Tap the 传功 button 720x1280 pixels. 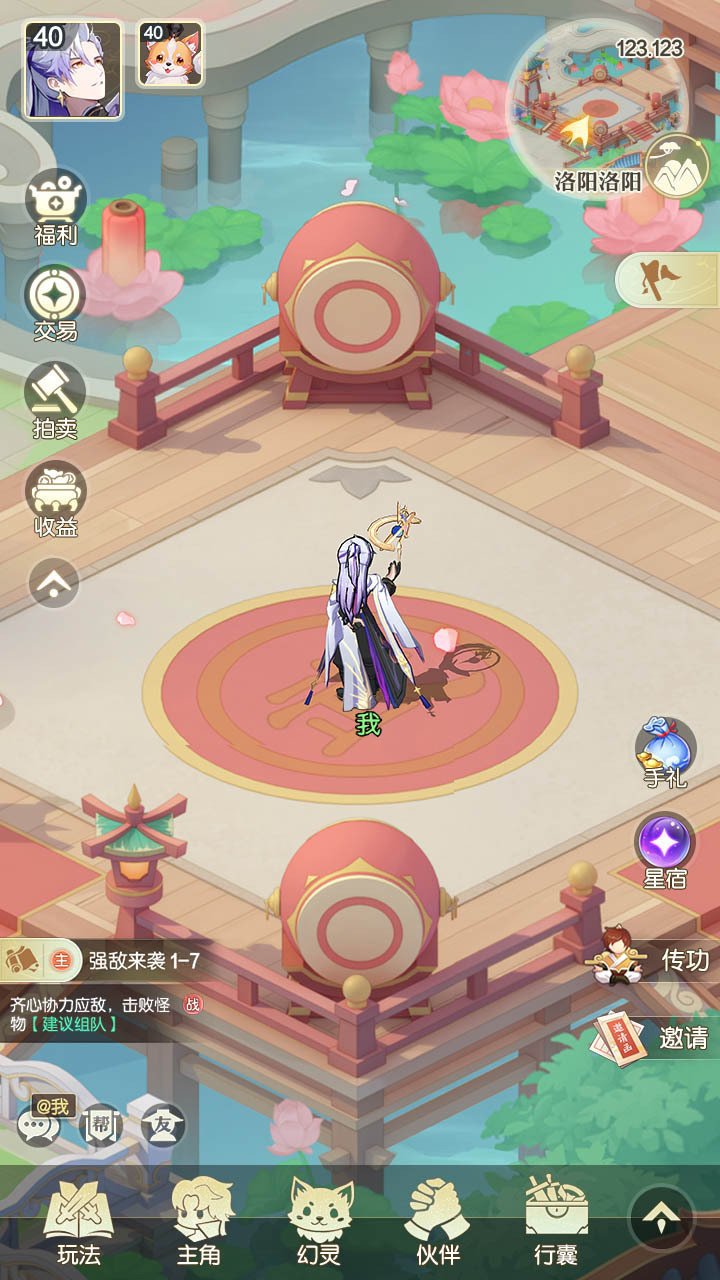tap(655, 960)
